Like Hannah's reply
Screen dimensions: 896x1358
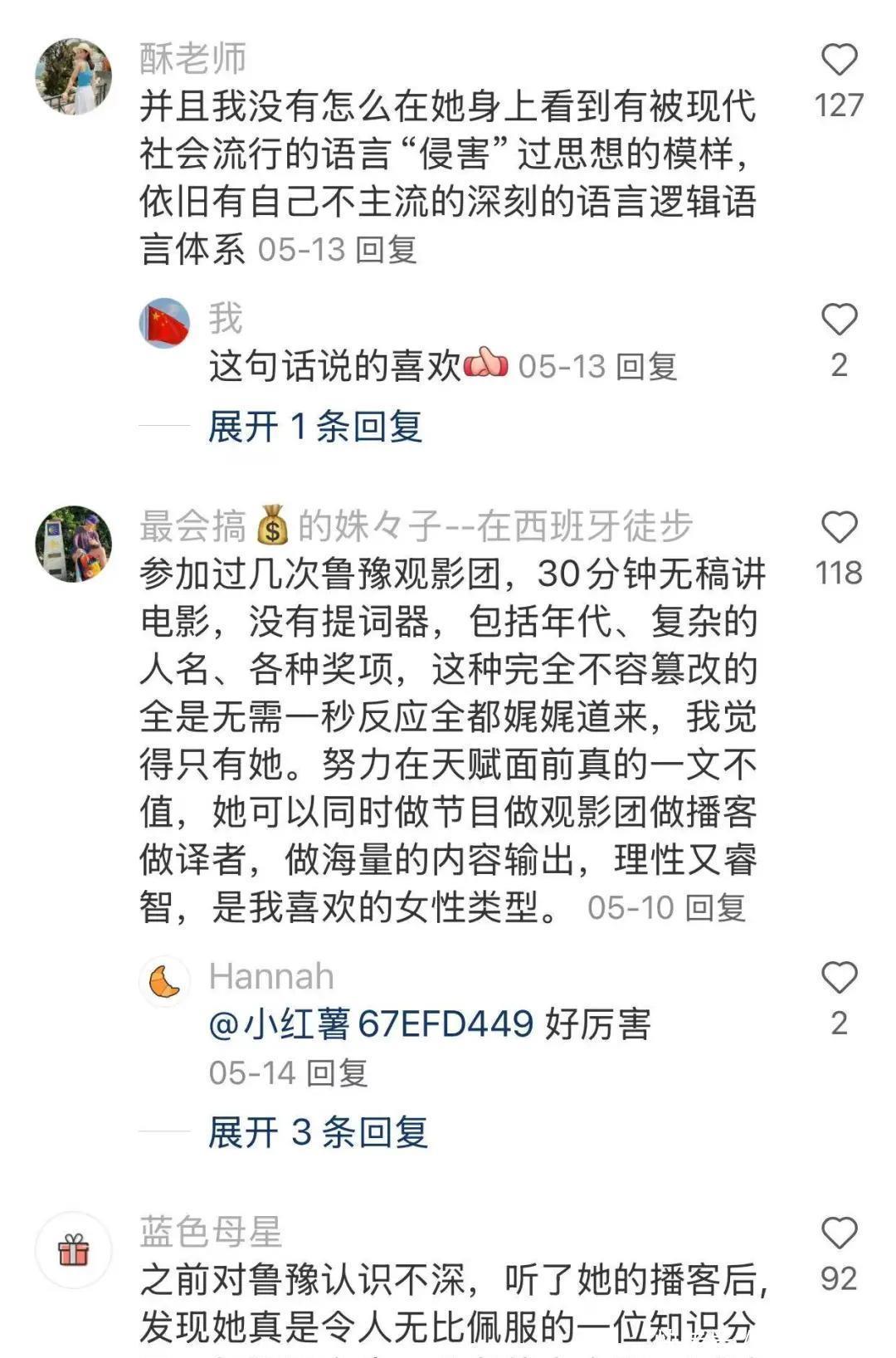point(839,979)
